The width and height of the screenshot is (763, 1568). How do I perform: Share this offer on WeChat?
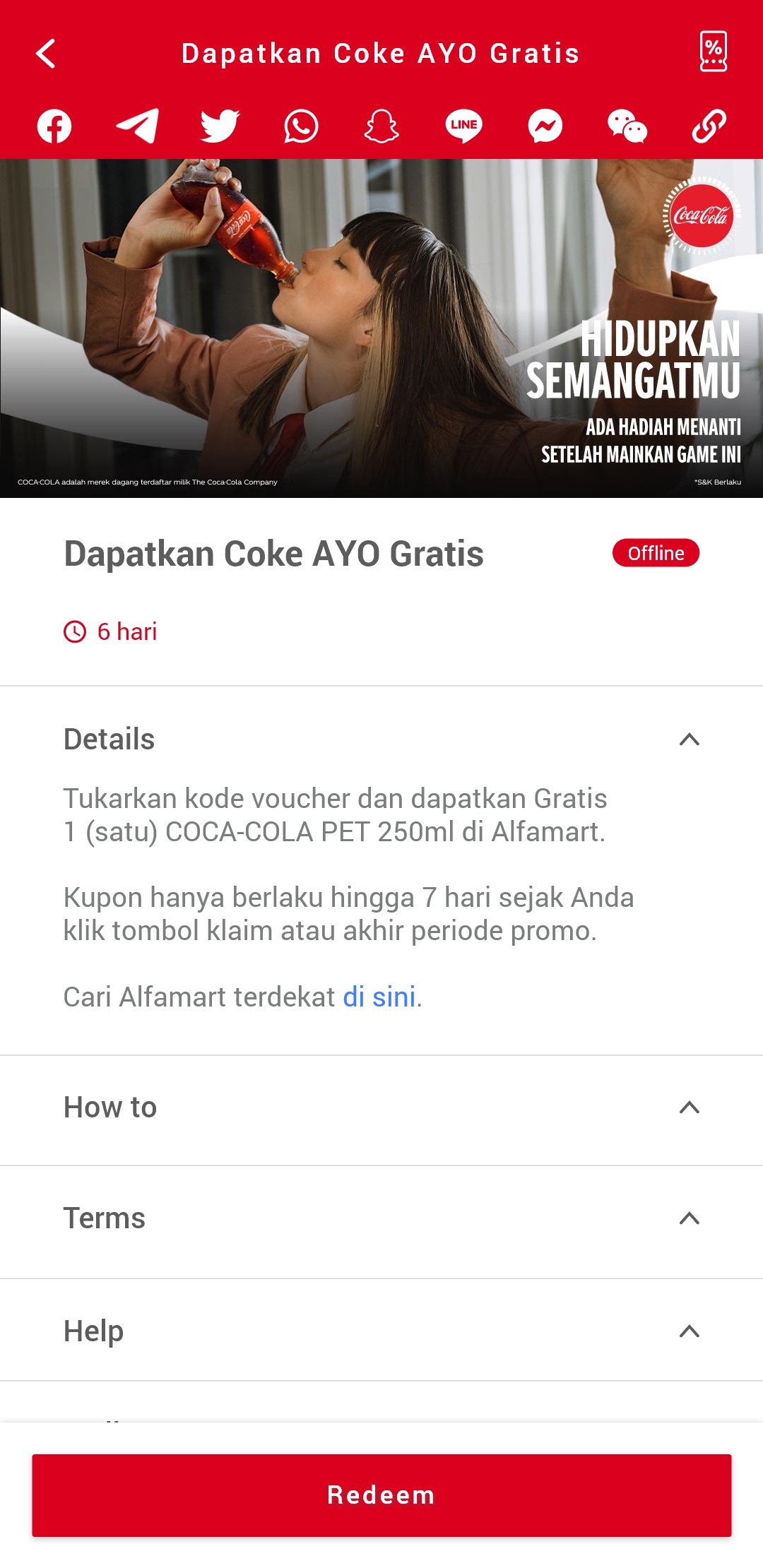coord(627,126)
